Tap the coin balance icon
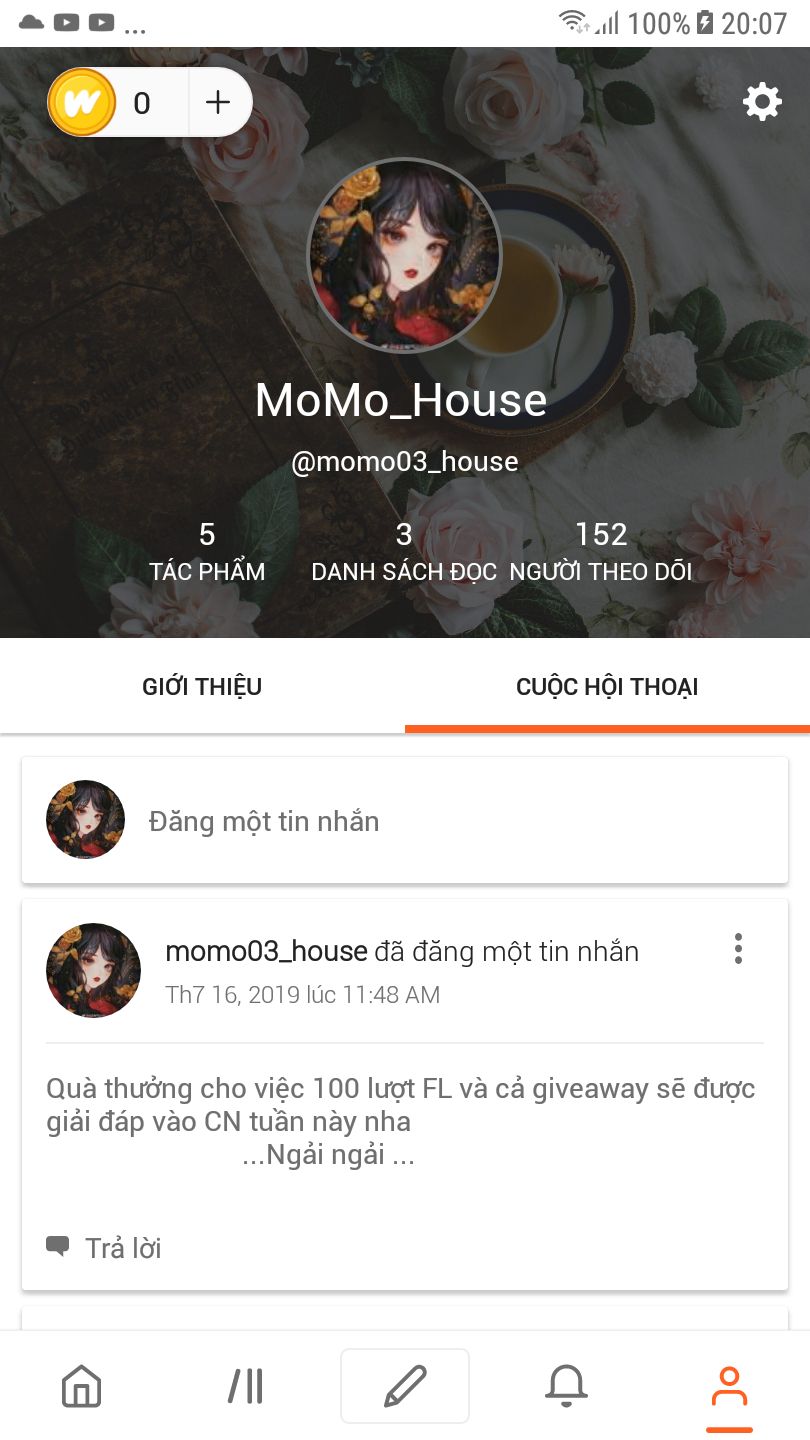 (x=82, y=102)
